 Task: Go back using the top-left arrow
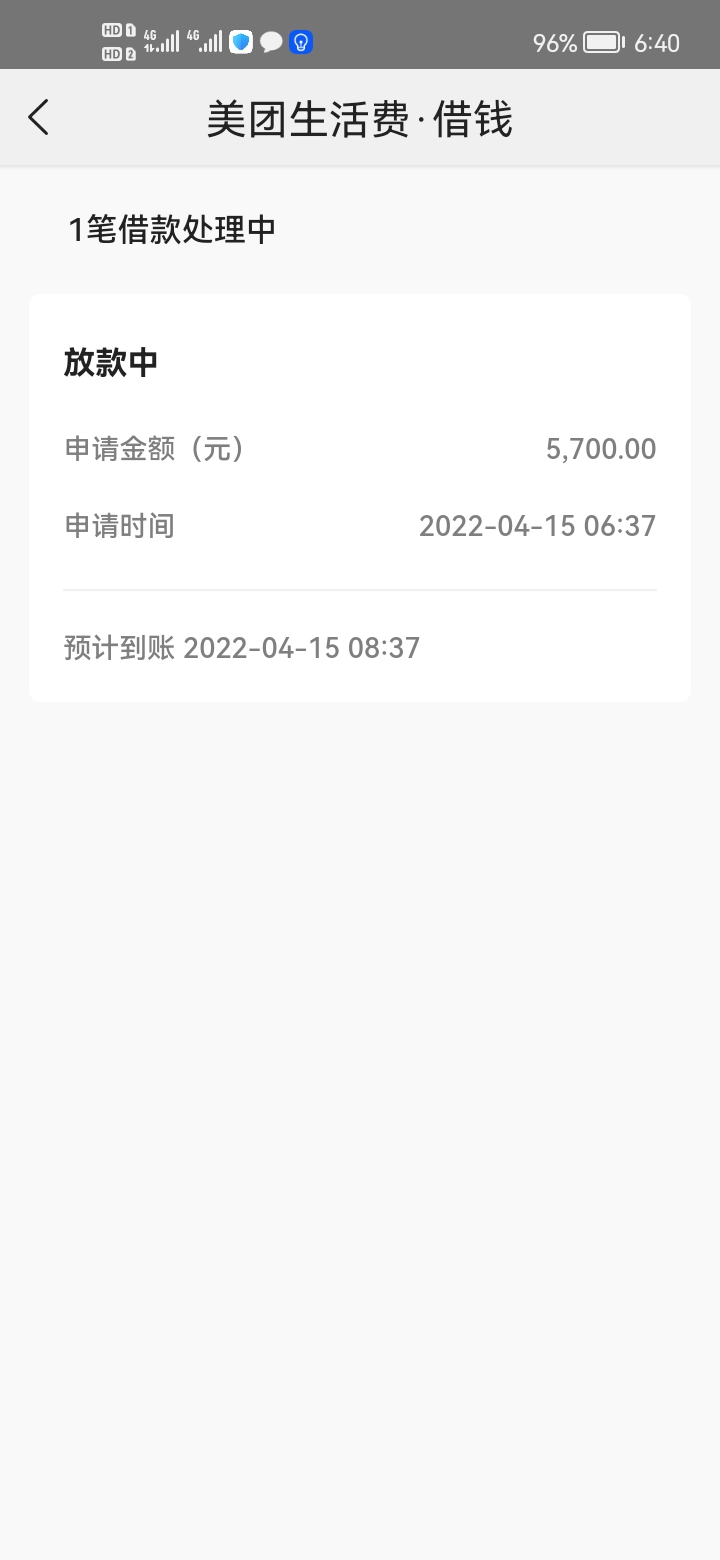point(38,118)
